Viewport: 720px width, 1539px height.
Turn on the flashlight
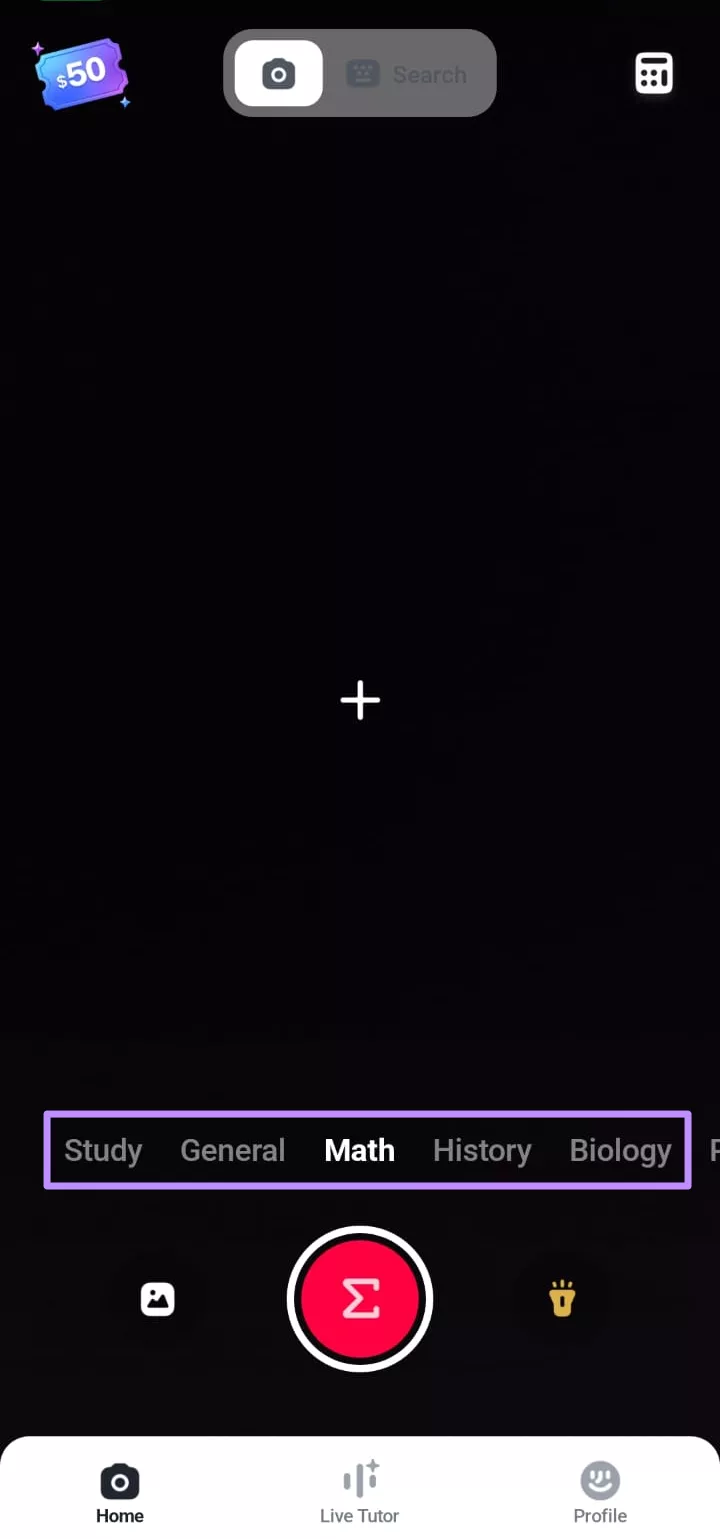(562, 1299)
